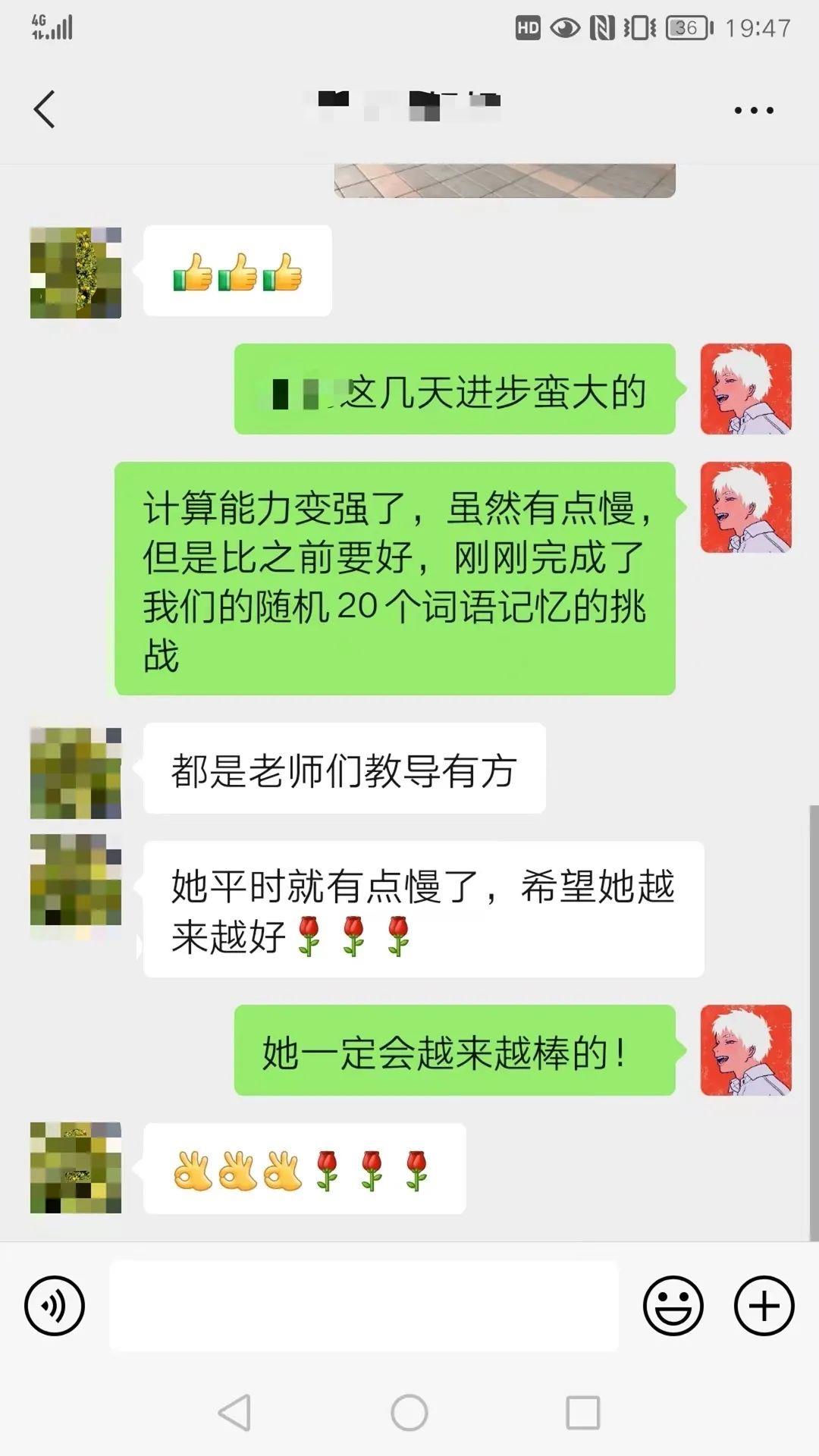Open contact avatar beside thumbs-up message
819x1456 pixels.
point(76,273)
